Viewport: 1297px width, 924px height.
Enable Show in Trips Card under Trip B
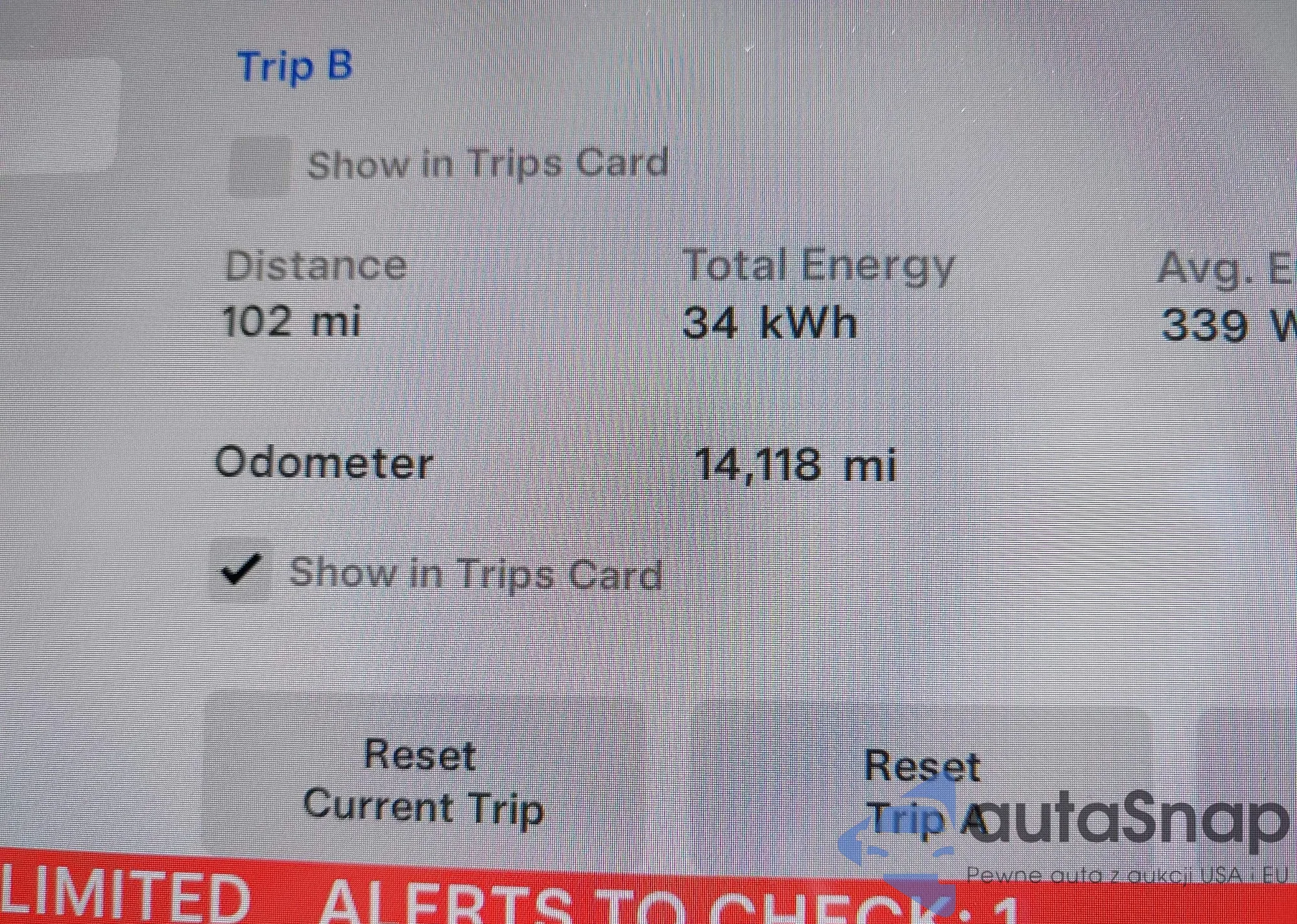261,165
